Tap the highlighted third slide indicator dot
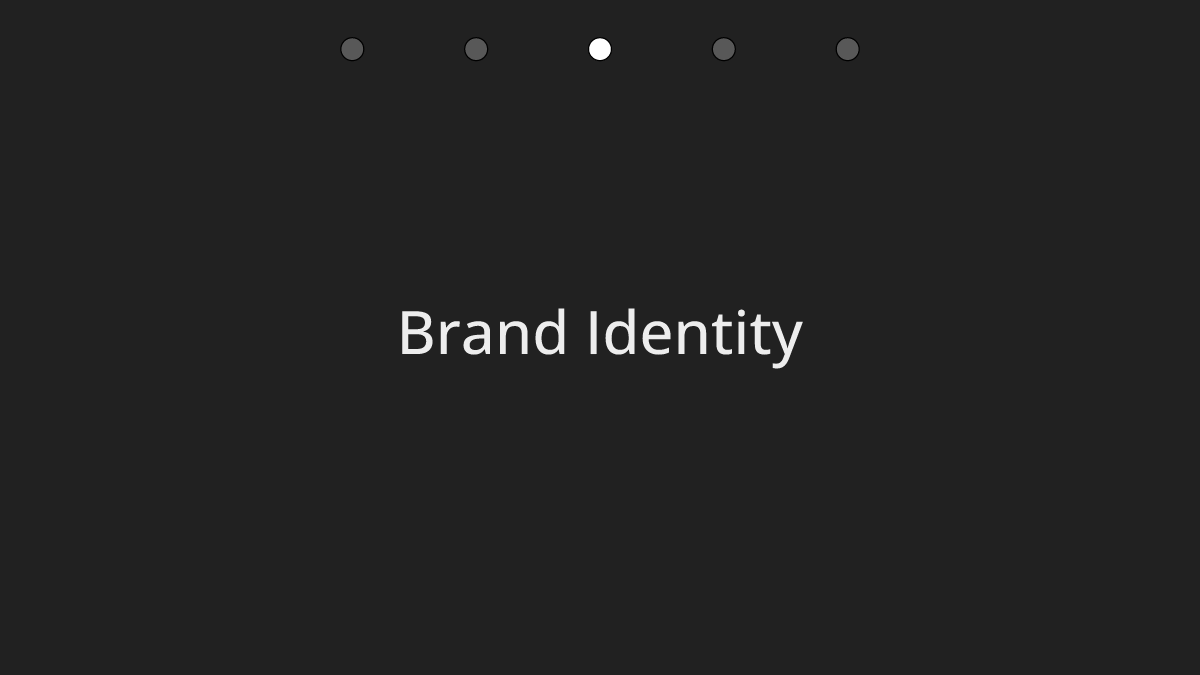Image resolution: width=1200 pixels, height=675 pixels. click(x=600, y=49)
